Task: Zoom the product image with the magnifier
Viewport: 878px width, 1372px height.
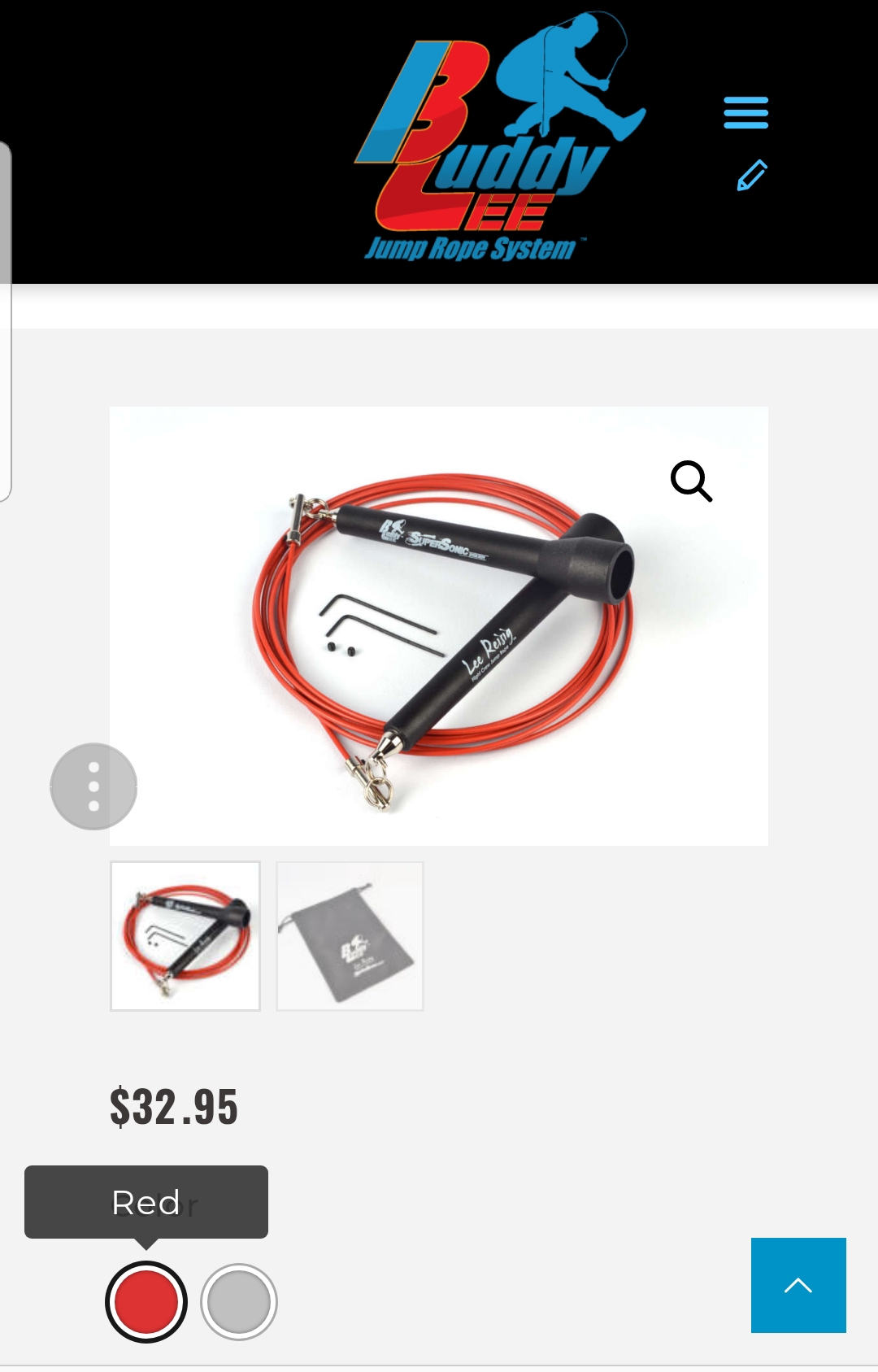Action: point(691,481)
